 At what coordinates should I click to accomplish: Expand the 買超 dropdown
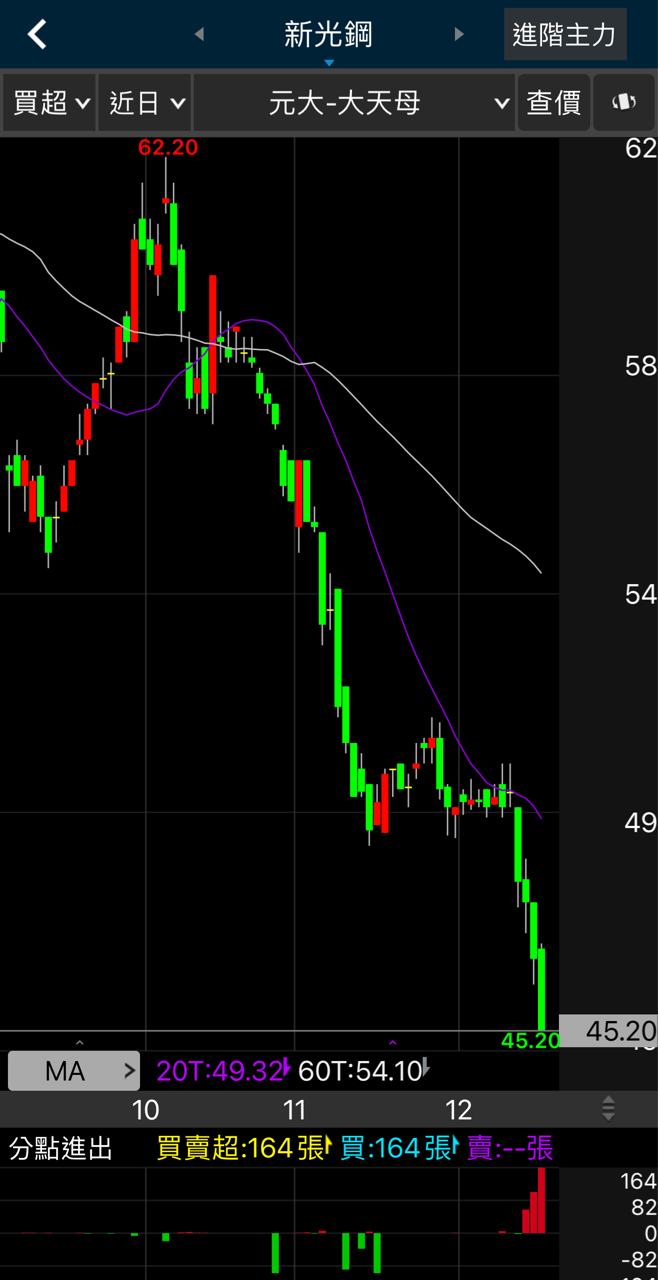[50, 102]
